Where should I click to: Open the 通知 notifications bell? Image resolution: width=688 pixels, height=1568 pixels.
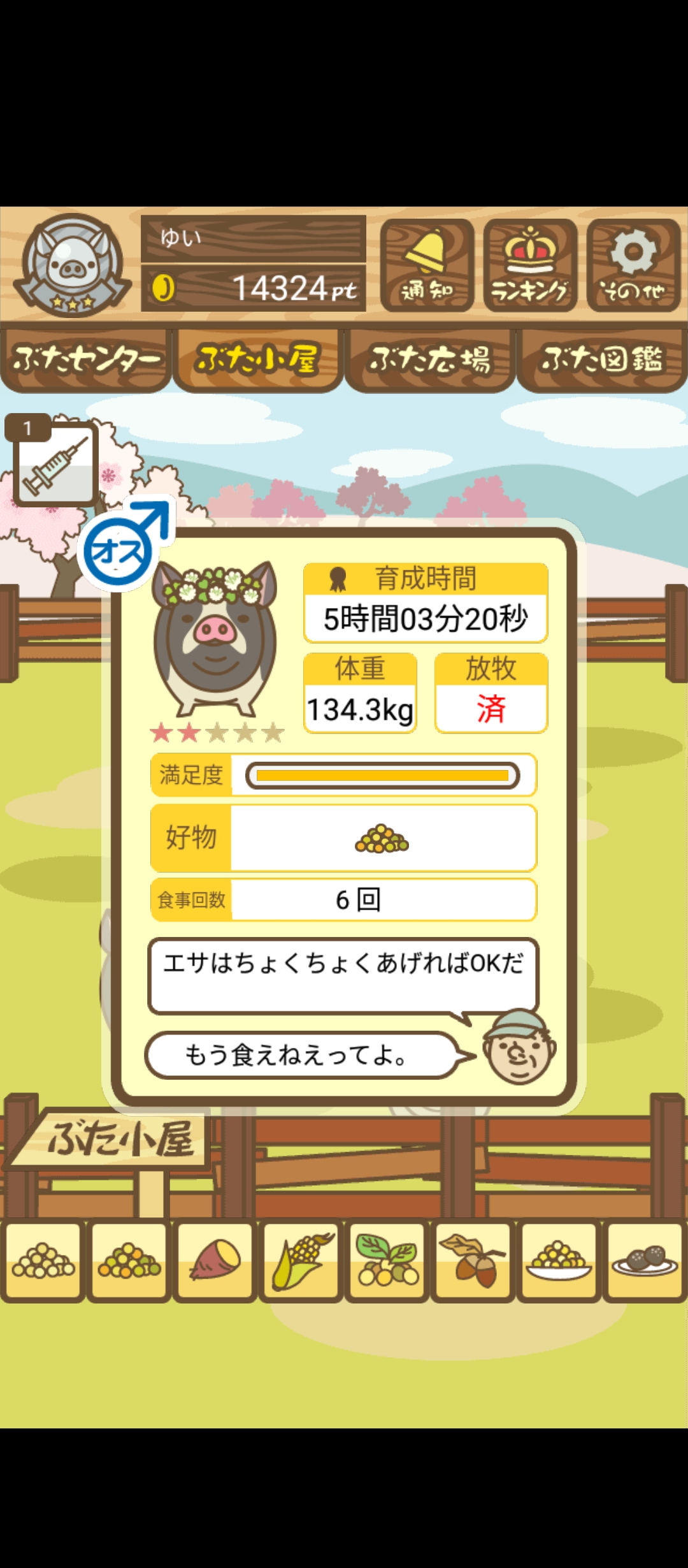[x=427, y=265]
